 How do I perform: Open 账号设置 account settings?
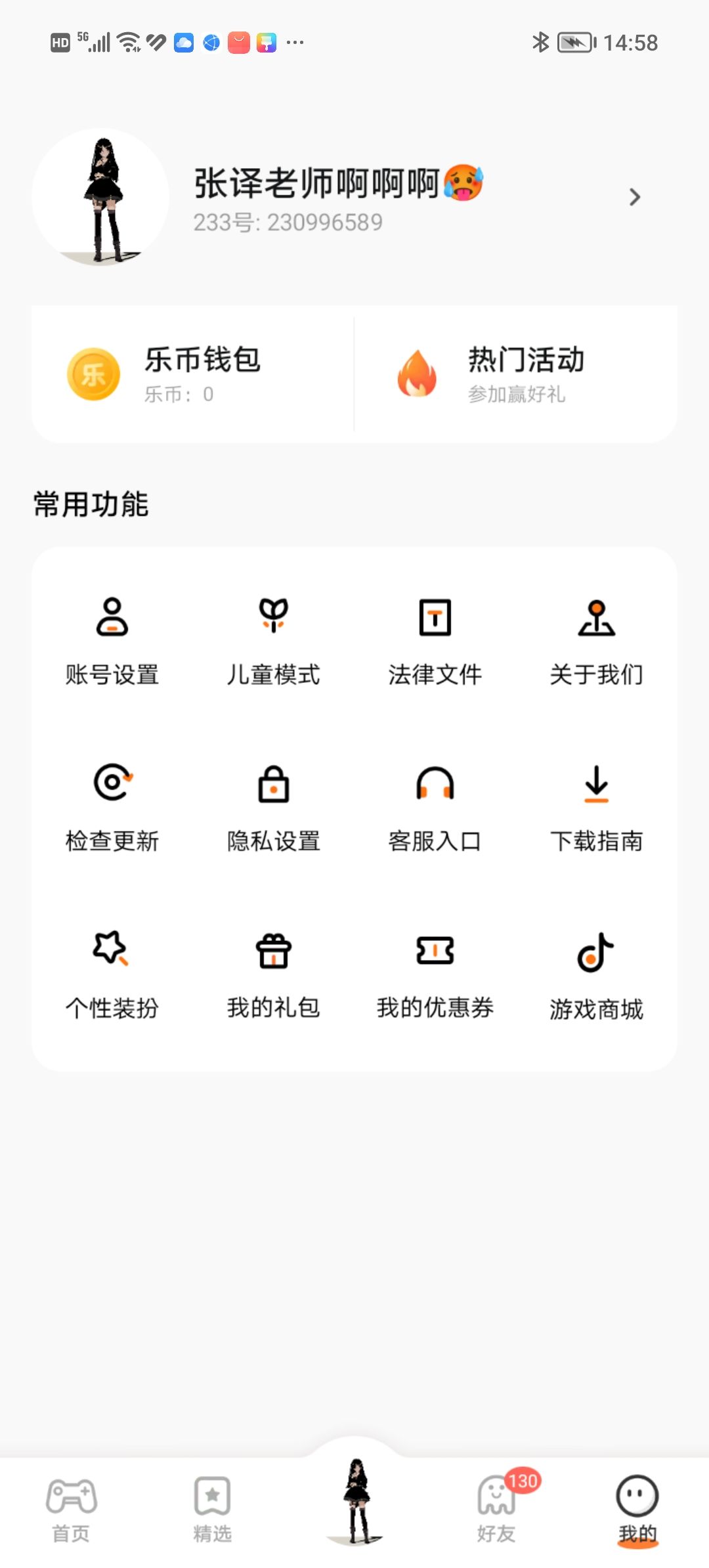click(112, 642)
